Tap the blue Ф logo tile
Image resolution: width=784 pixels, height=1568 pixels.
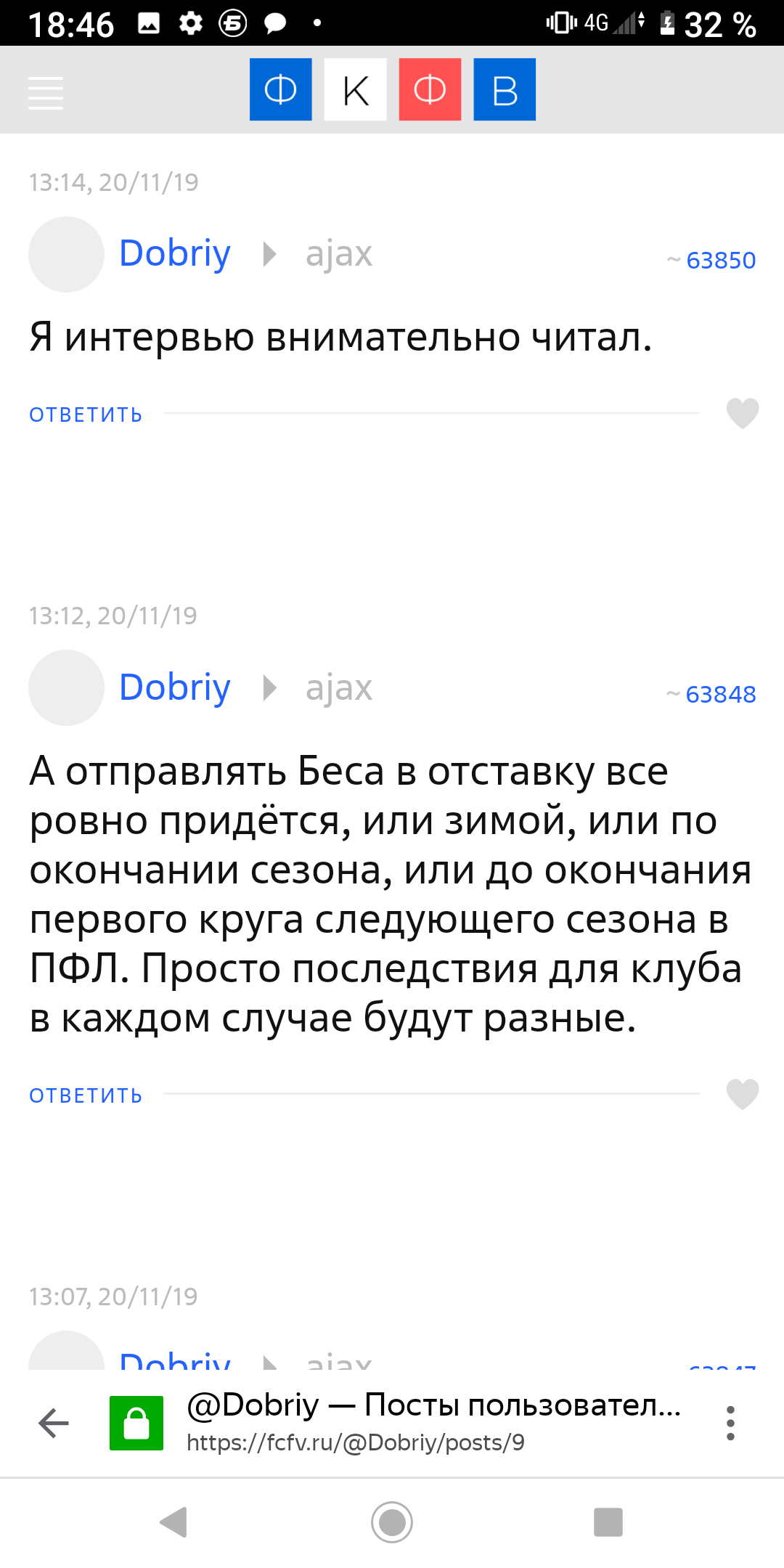tap(280, 89)
